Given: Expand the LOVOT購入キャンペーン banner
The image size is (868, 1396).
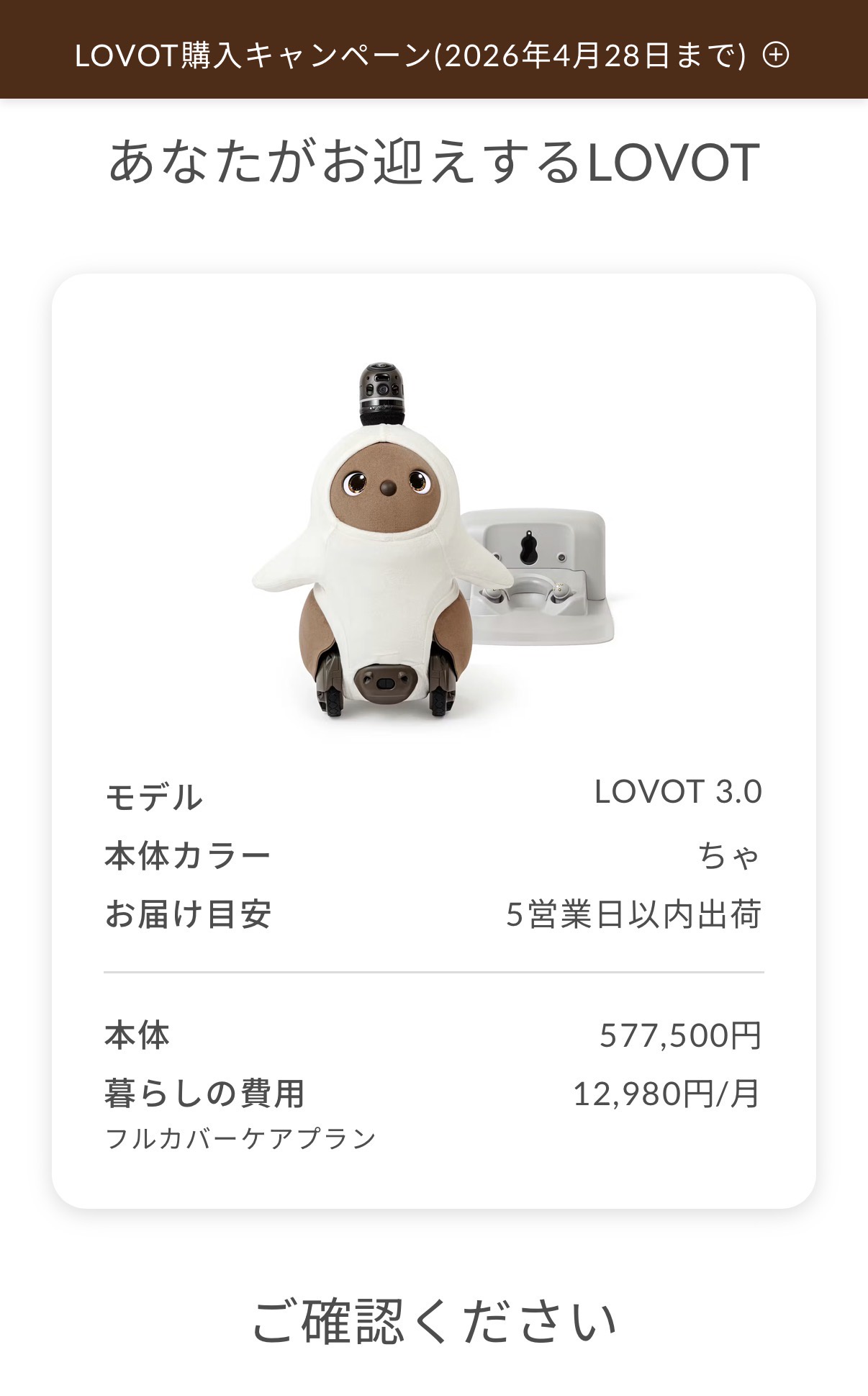Looking at the screenshot, I should click(x=775, y=55).
